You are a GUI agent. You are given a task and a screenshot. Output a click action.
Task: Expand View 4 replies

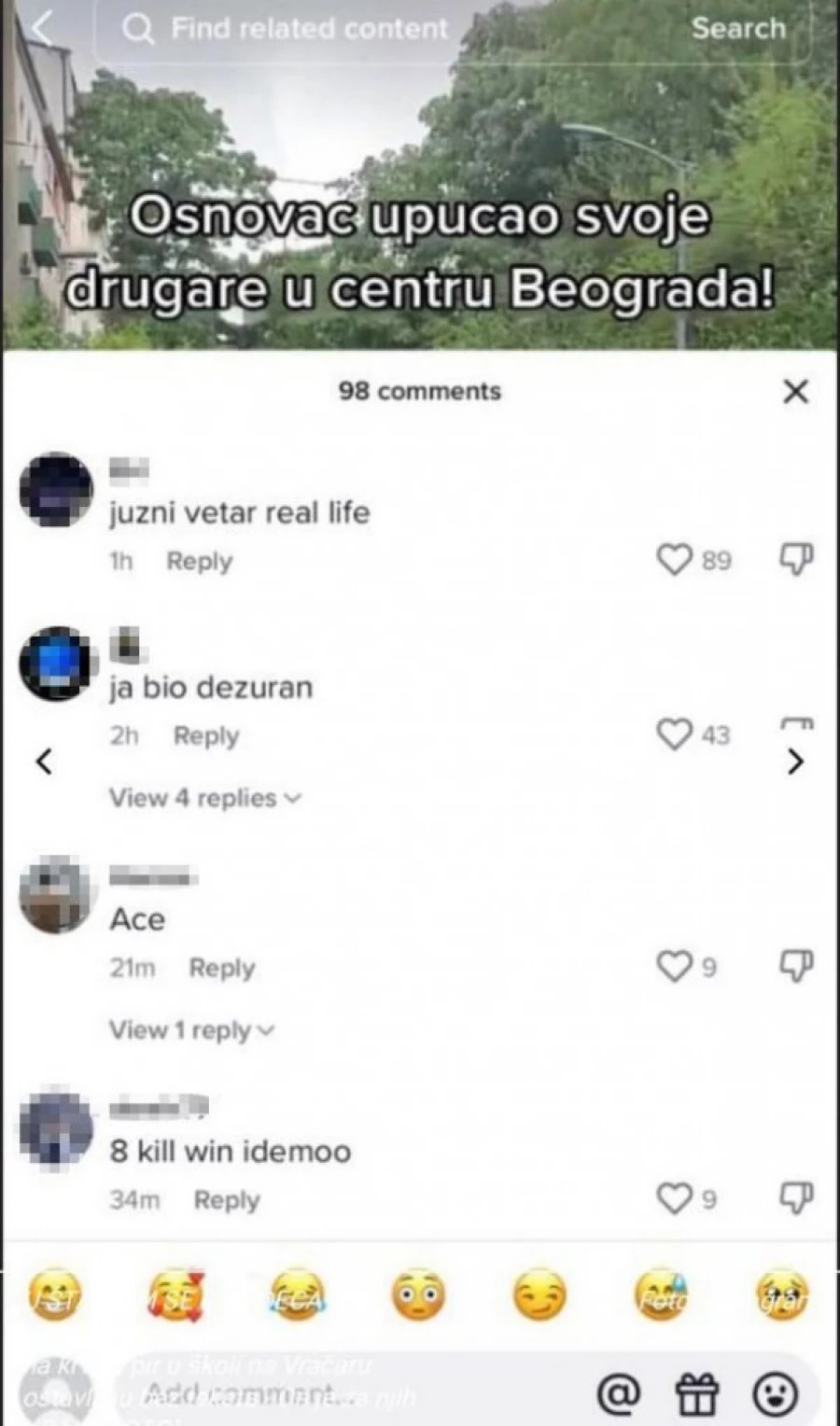click(x=204, y=799)
